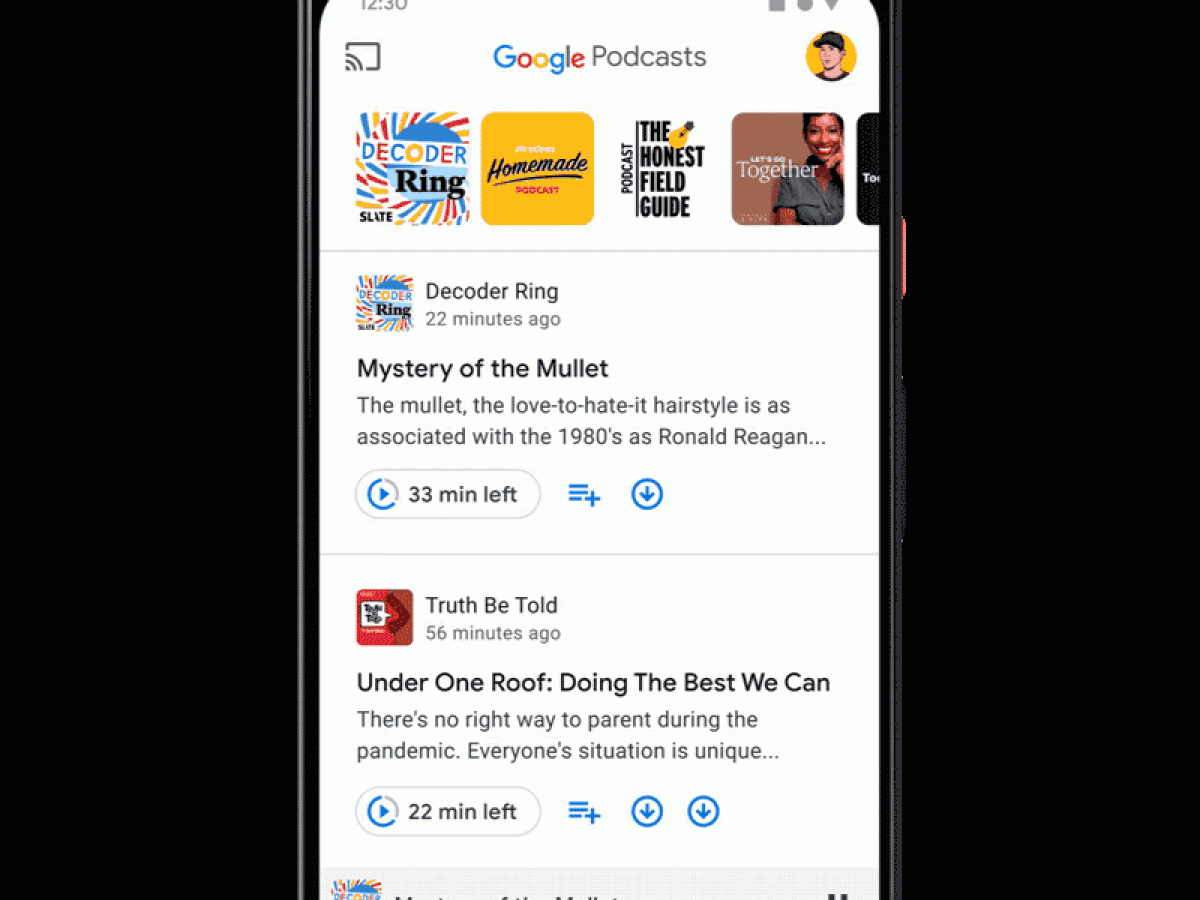Open The Honest Field Guide podcast
Viewport: 1200px width, 900px height.
pyautogui.click(x=662, y=168)
